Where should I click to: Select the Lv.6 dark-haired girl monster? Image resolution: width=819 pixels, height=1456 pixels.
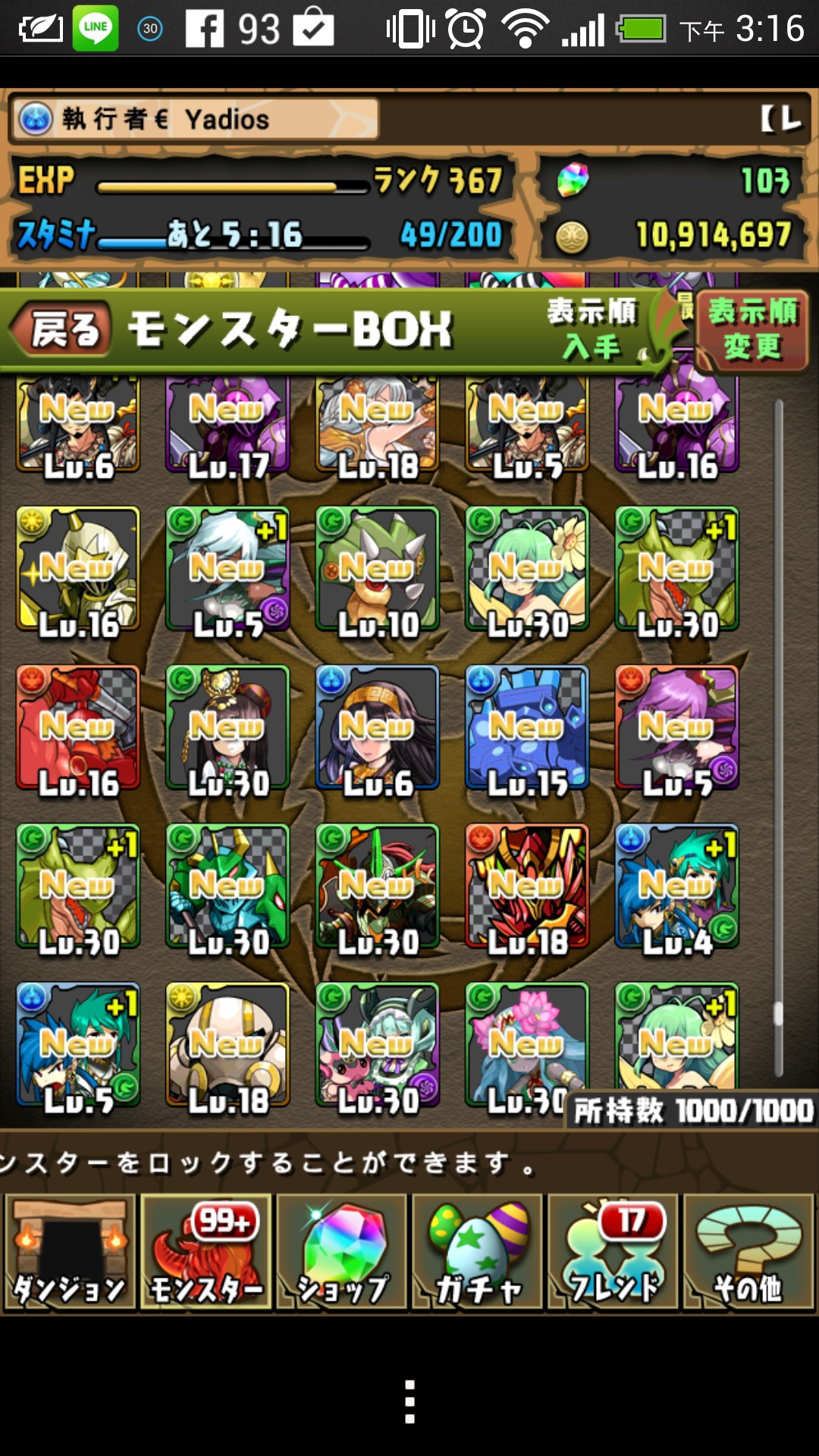click(x=378, y=728)
